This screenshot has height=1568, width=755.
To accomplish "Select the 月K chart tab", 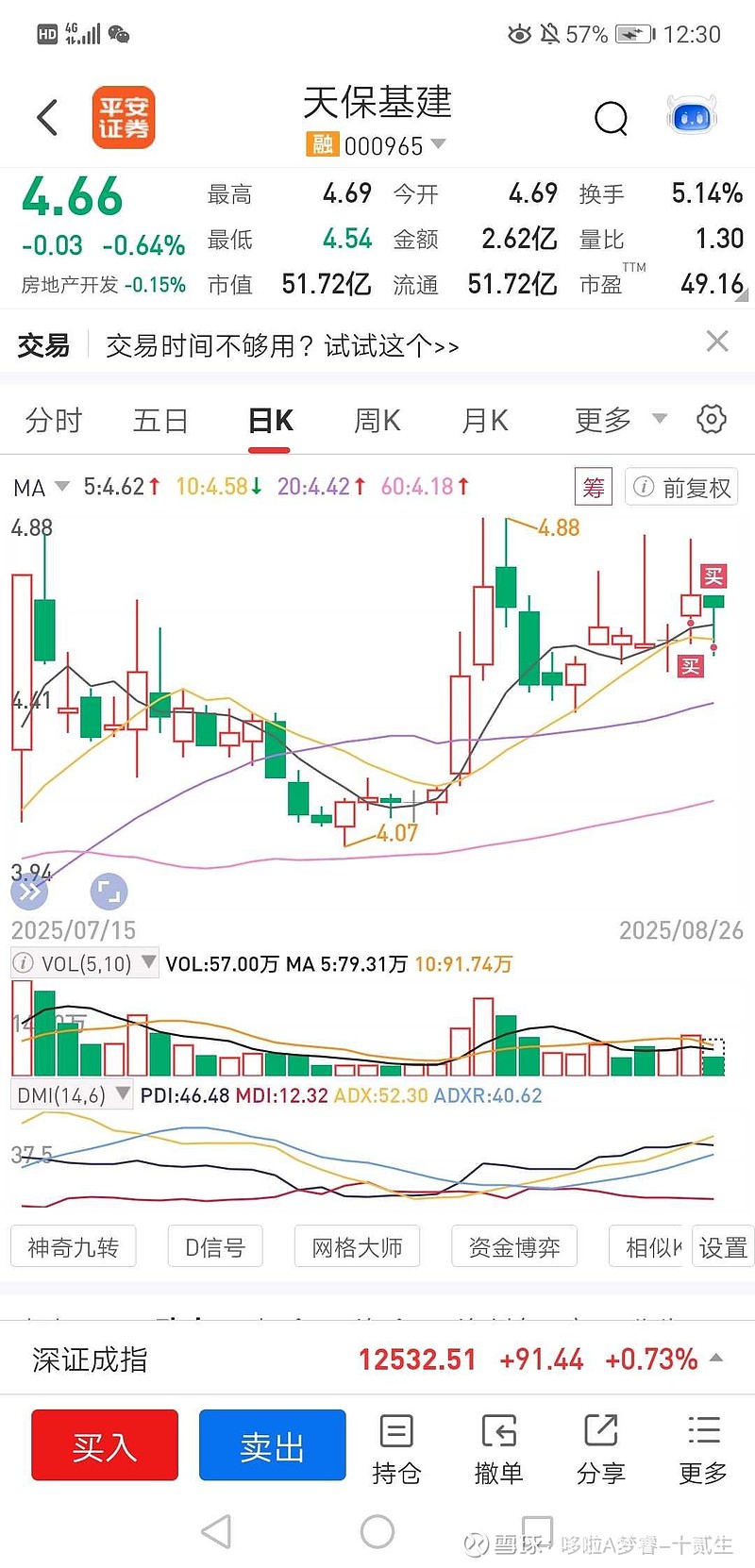I will pyautogui.click(x=485, y=421).
